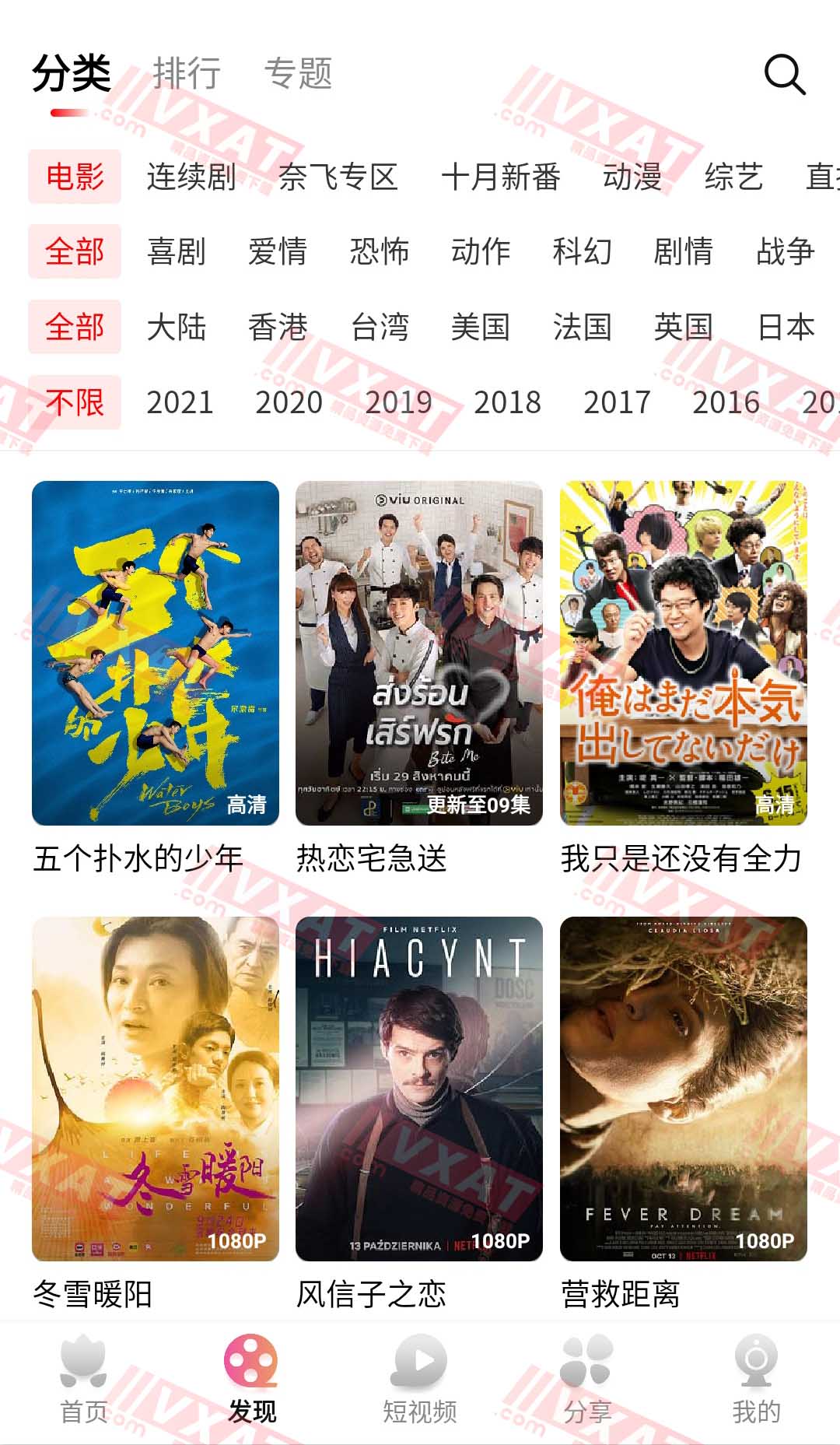
Task: Open the 我的 tab
Action: tap(756, 1378)
